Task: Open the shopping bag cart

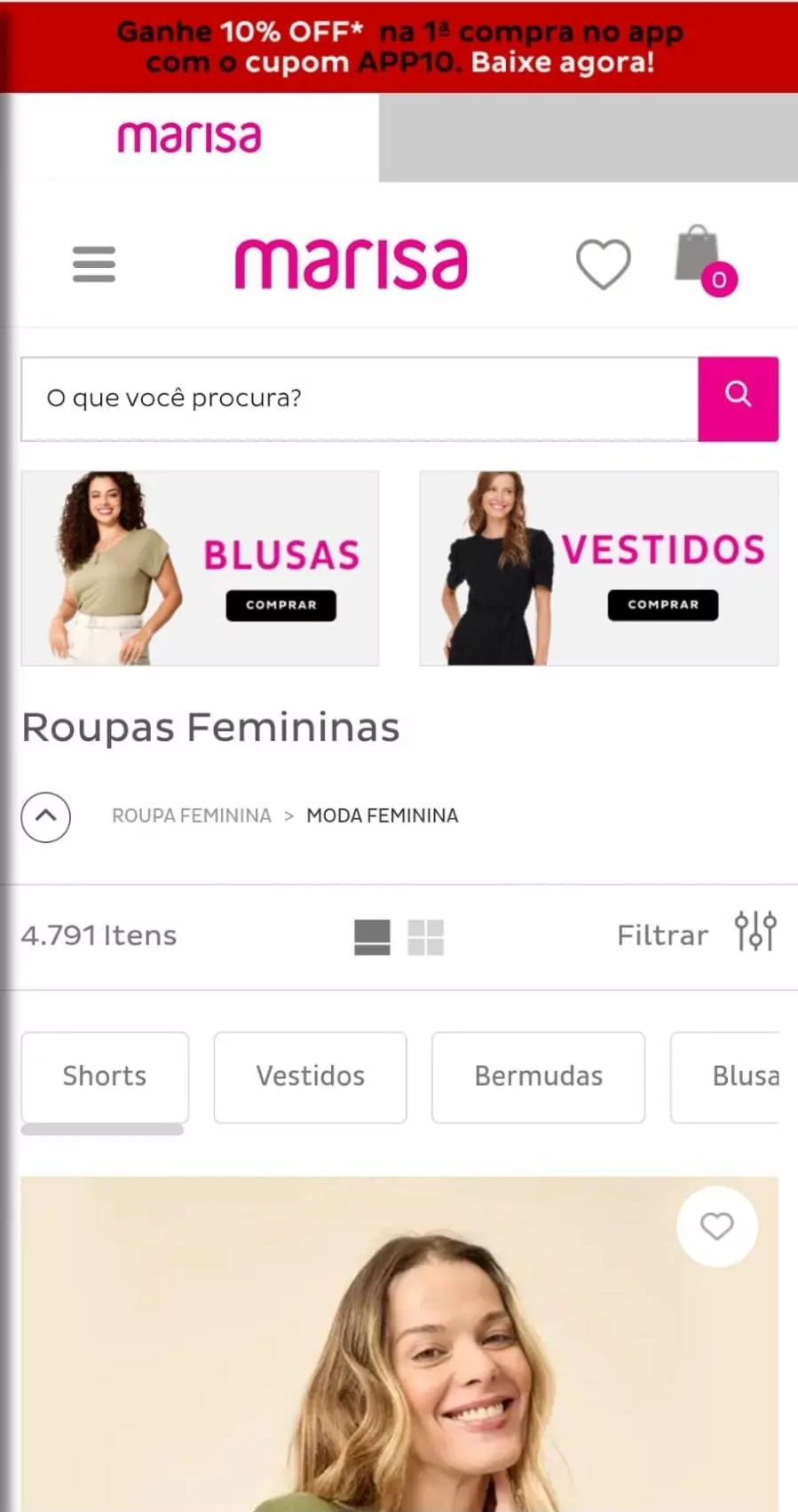Action: click(x=703, y=260)
